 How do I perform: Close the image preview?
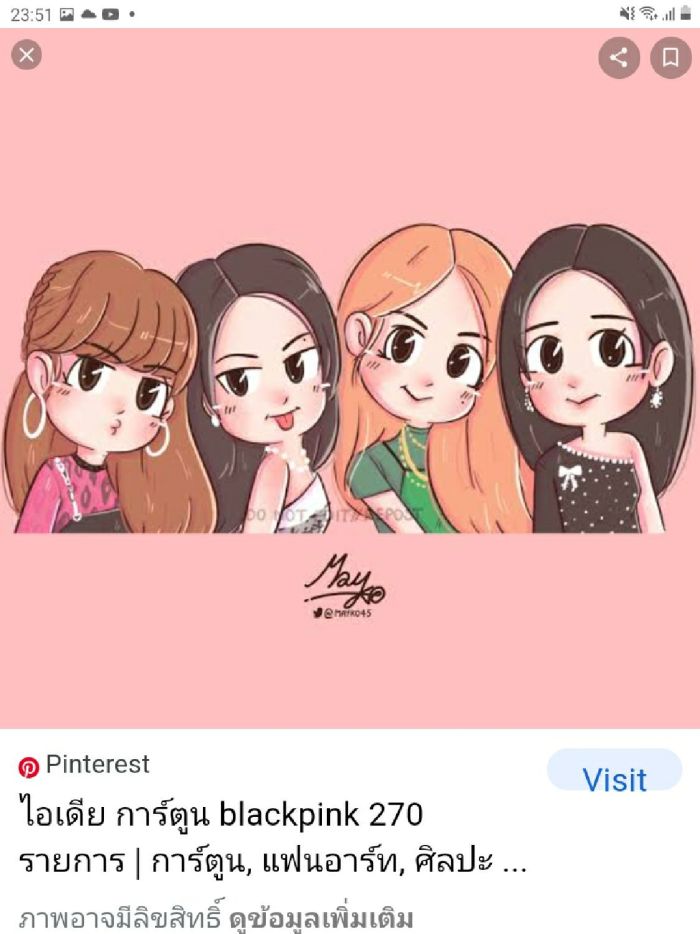26,55
